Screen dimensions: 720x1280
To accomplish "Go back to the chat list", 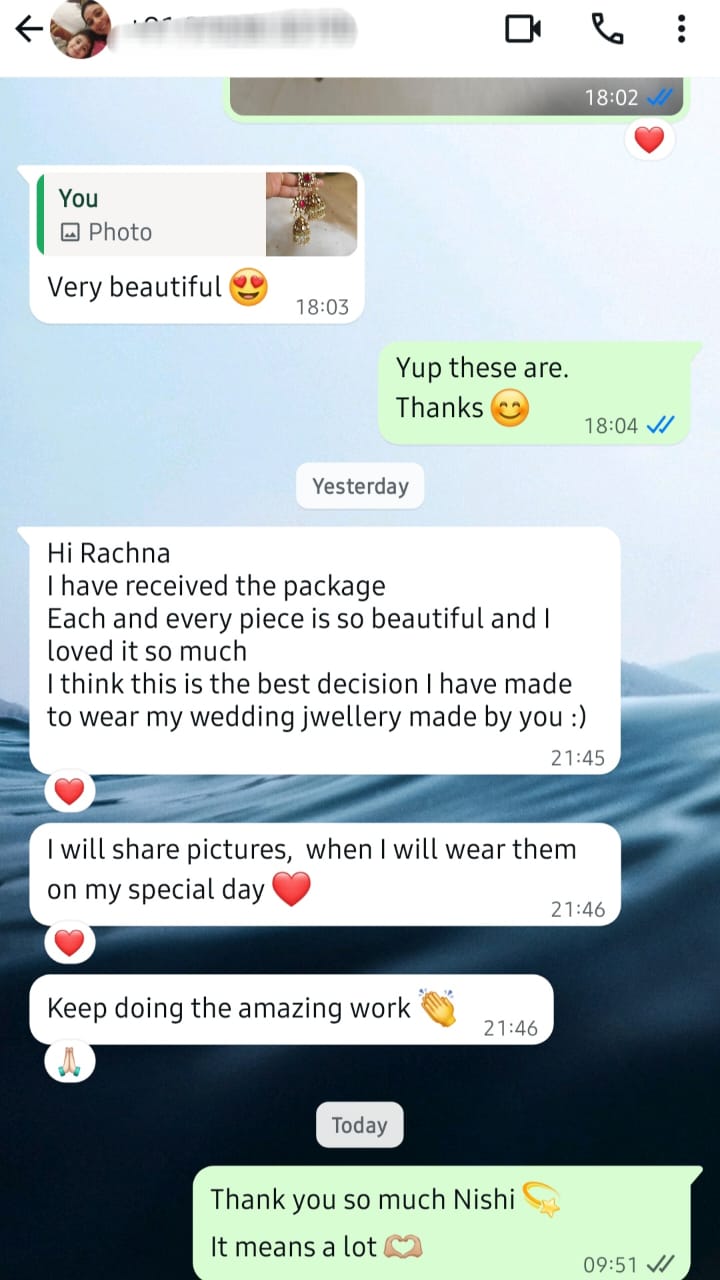I will tap(28, 30).
